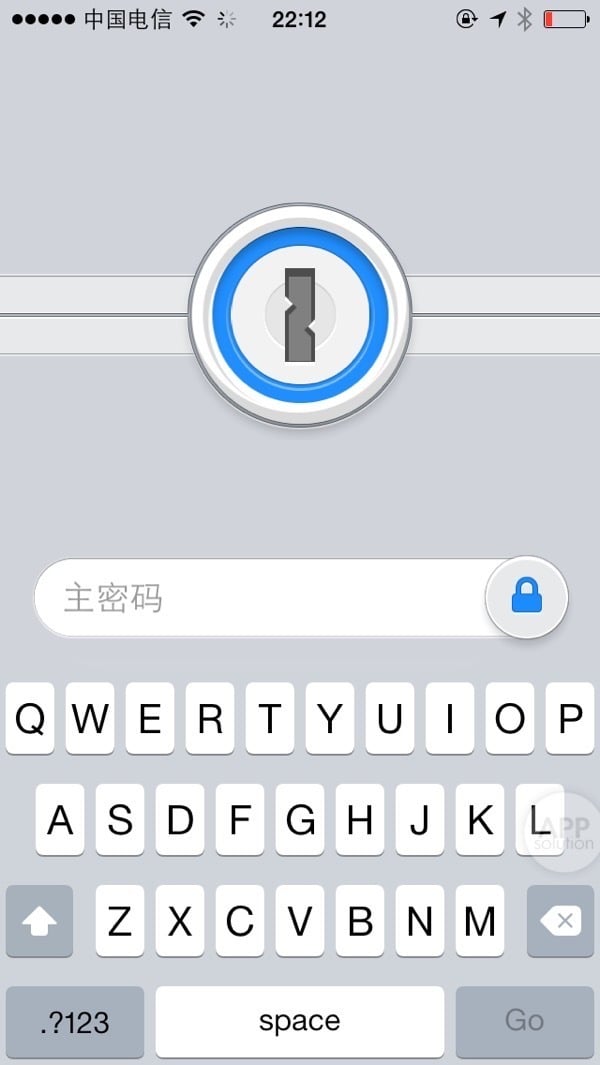The width and height of the screenshot is (600, 1065).
Task: Tap the space bar key
Action: pos(299,1021)
